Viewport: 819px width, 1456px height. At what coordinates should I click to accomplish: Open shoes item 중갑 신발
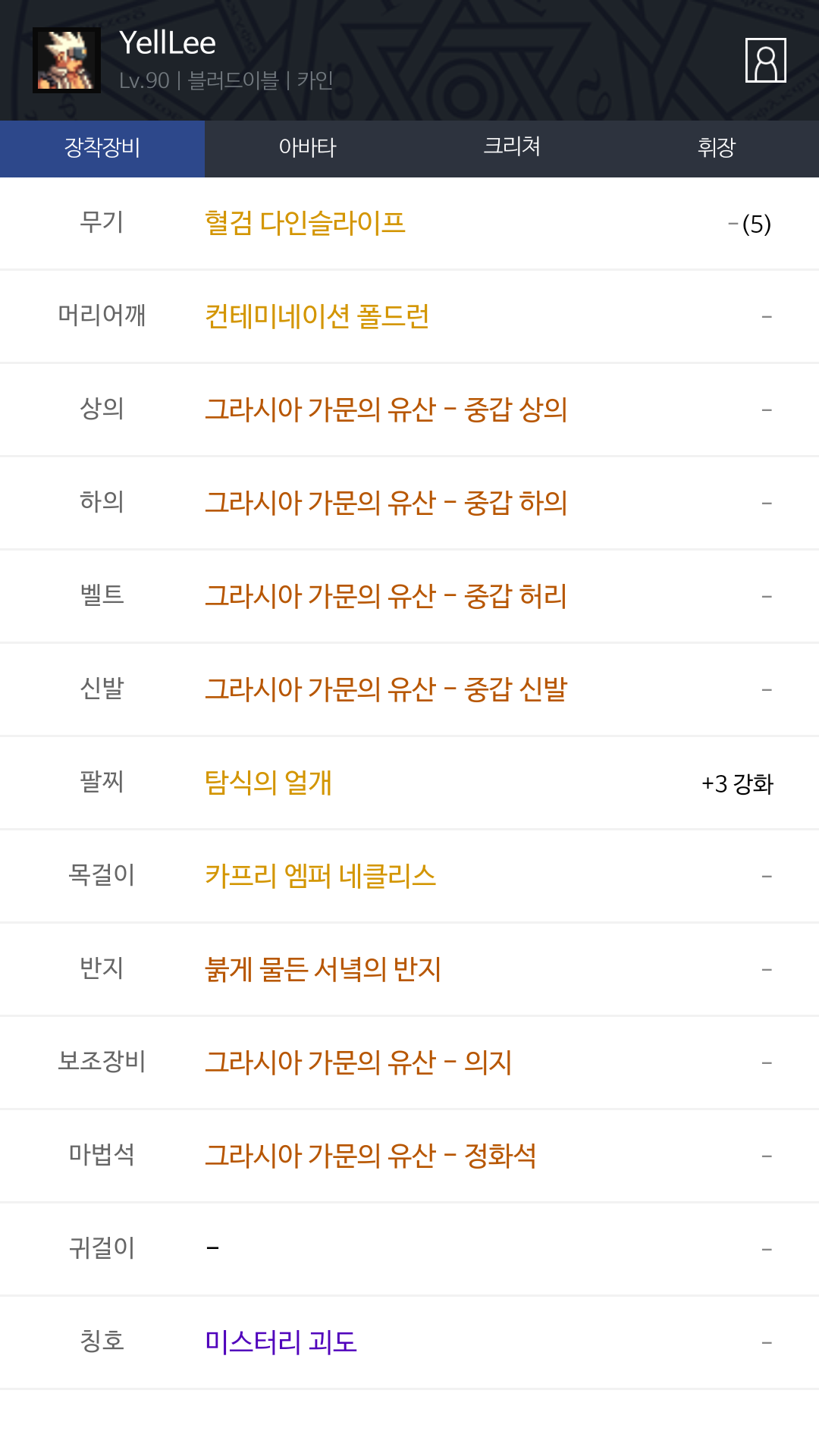point(386,689)
